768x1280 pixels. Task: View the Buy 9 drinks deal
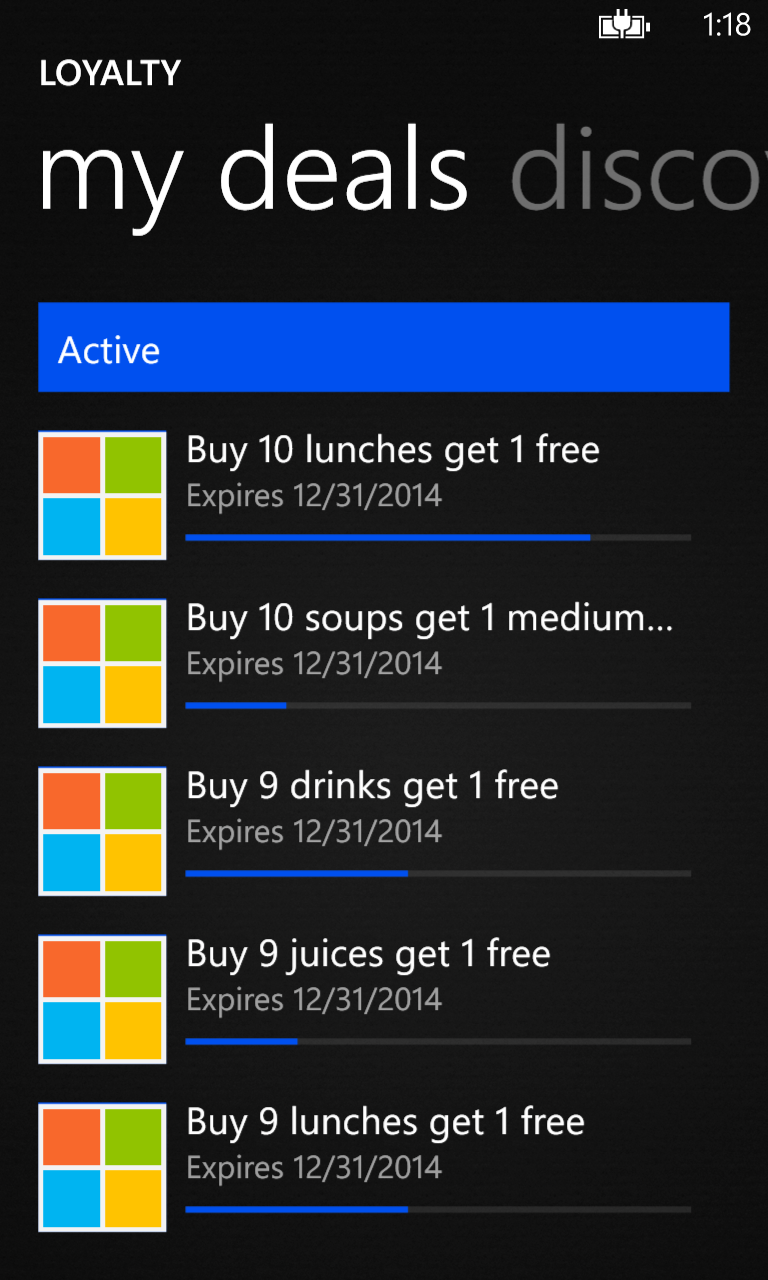point(372,788)
